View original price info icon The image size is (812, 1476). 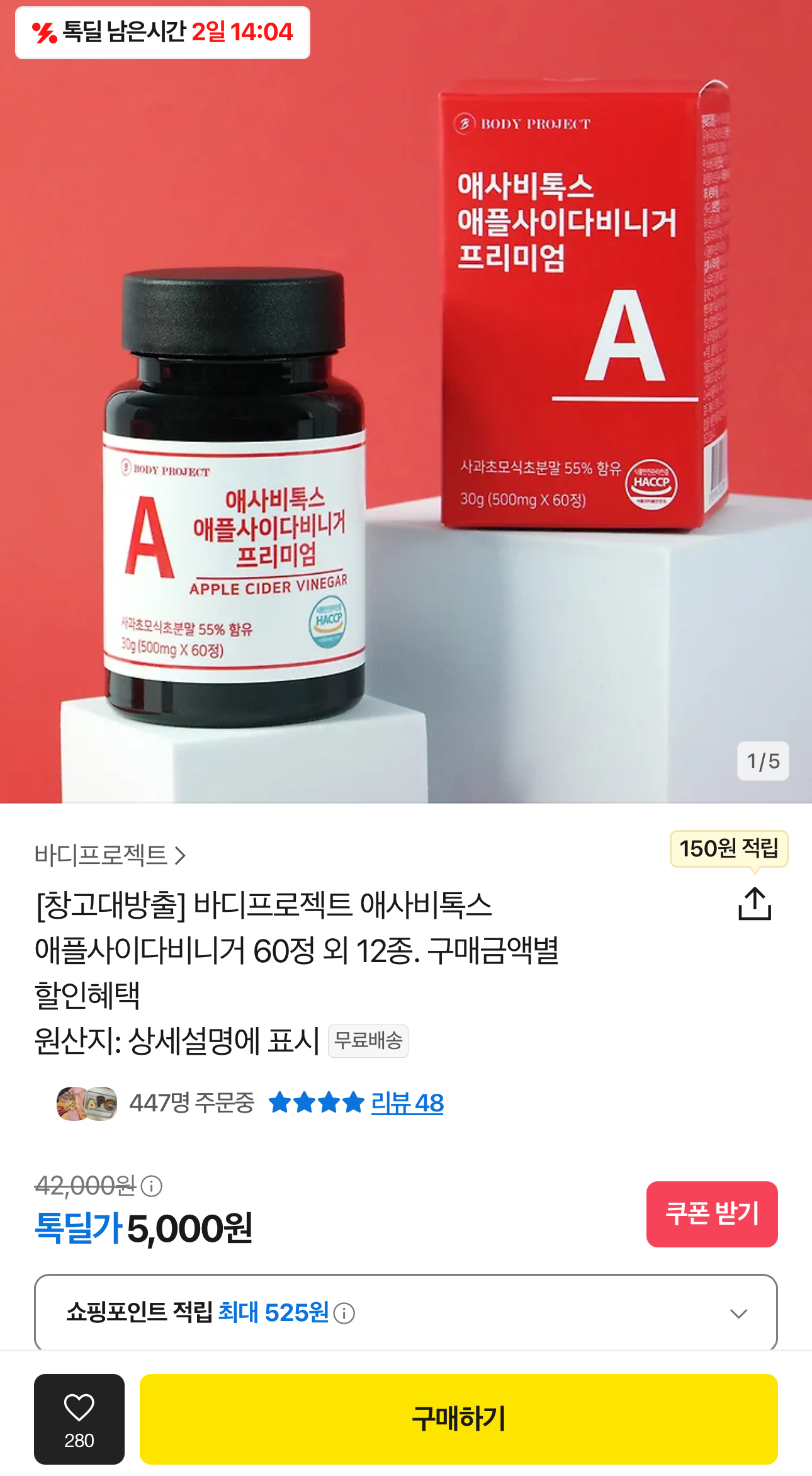(152, 1186)
